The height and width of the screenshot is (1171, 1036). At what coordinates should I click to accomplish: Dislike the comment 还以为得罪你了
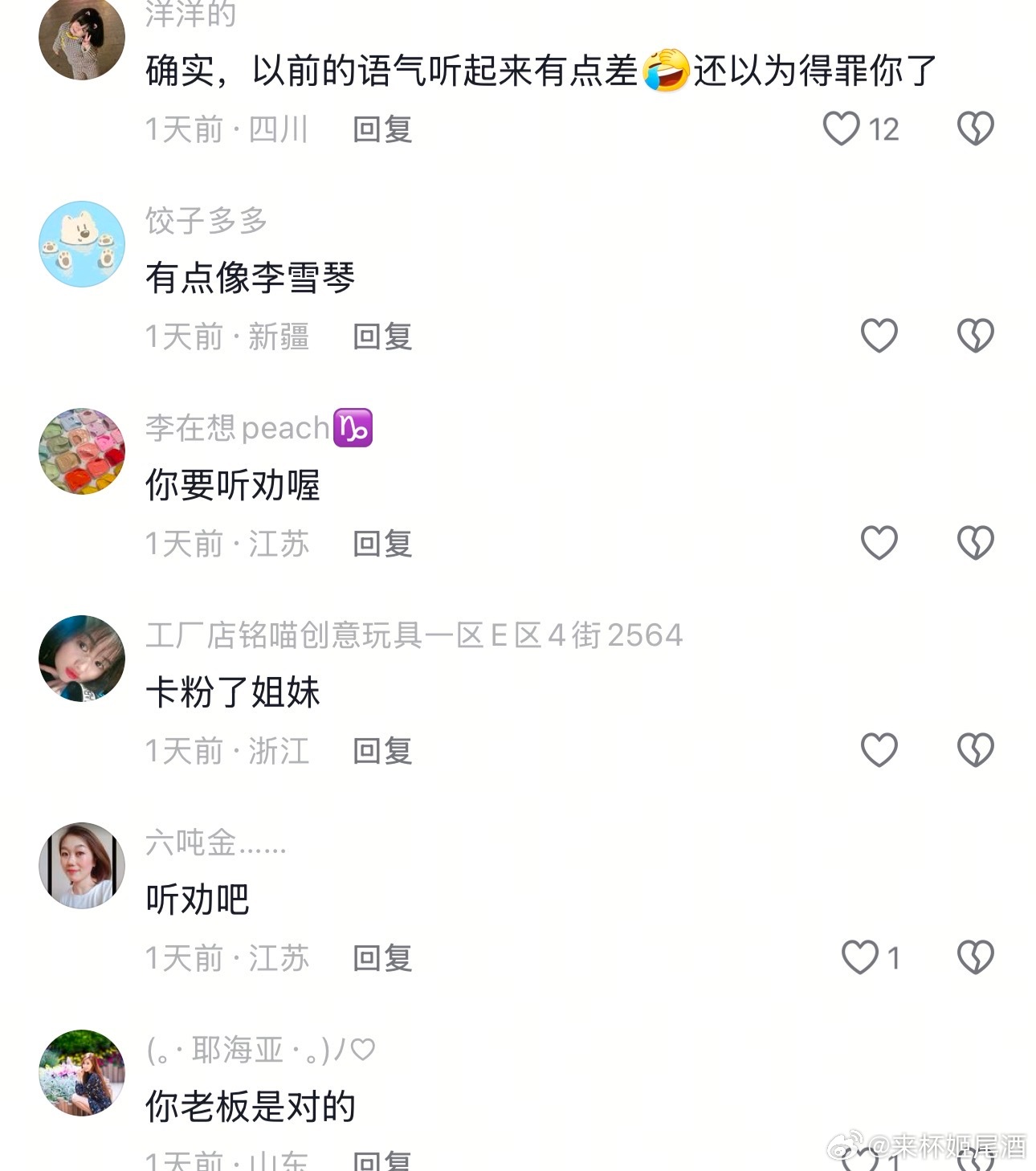pyautogui.click(x=975, y=129)
